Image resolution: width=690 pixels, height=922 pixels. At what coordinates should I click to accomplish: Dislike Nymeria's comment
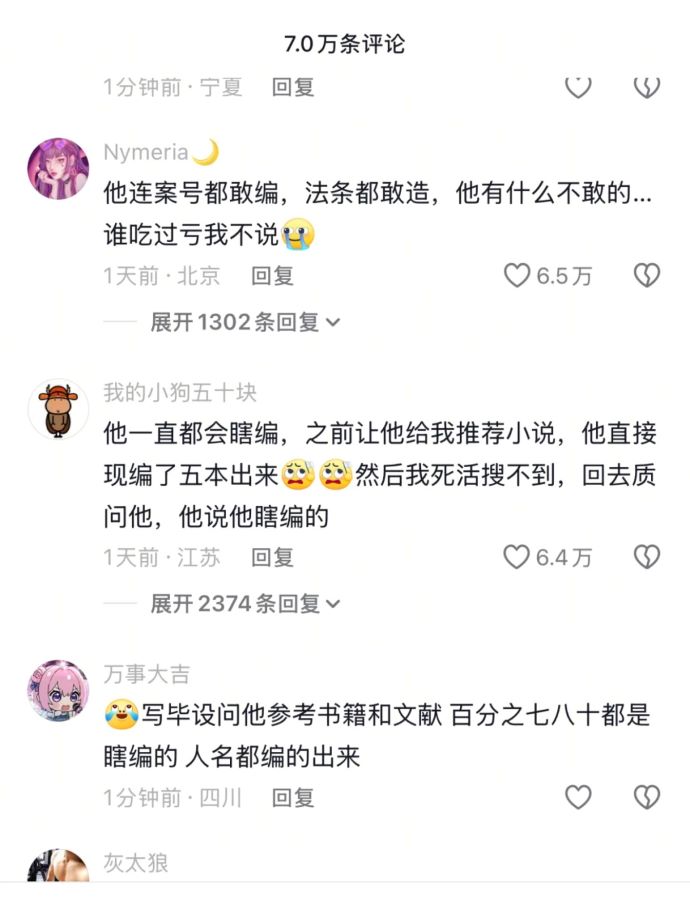tap(647, 276)
